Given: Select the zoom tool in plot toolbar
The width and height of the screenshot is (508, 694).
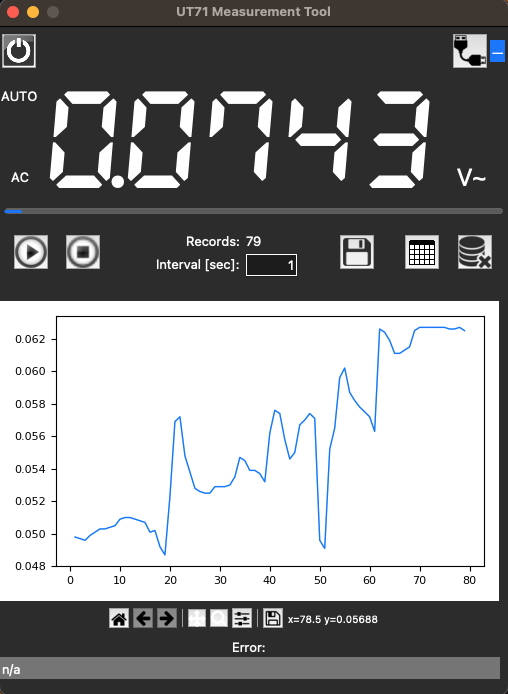Looking at the screenshot, I should coord(219,618).
